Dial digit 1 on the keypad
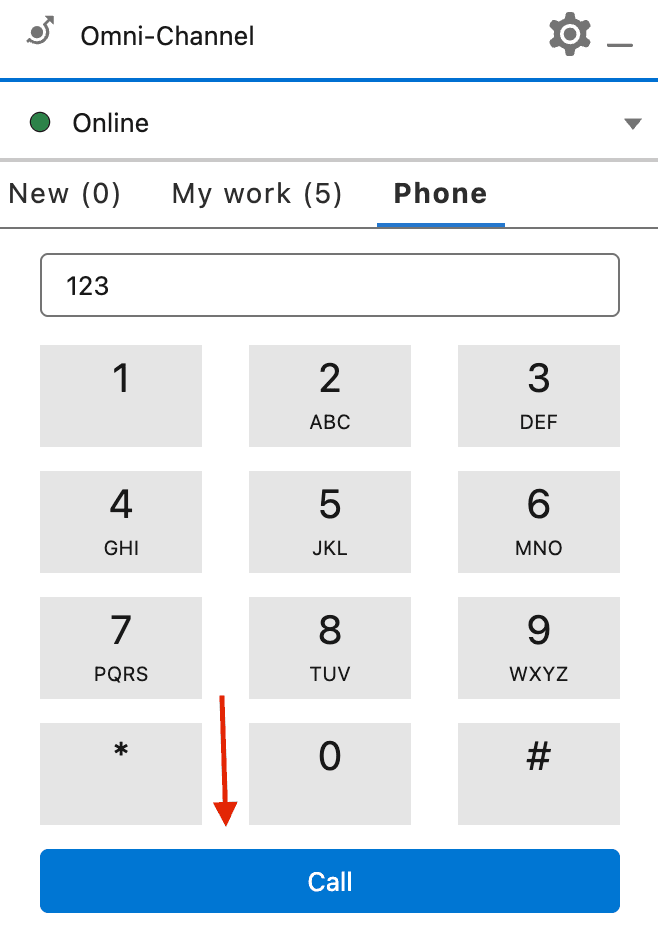The image size is (658, 940). tap(121, 396)
